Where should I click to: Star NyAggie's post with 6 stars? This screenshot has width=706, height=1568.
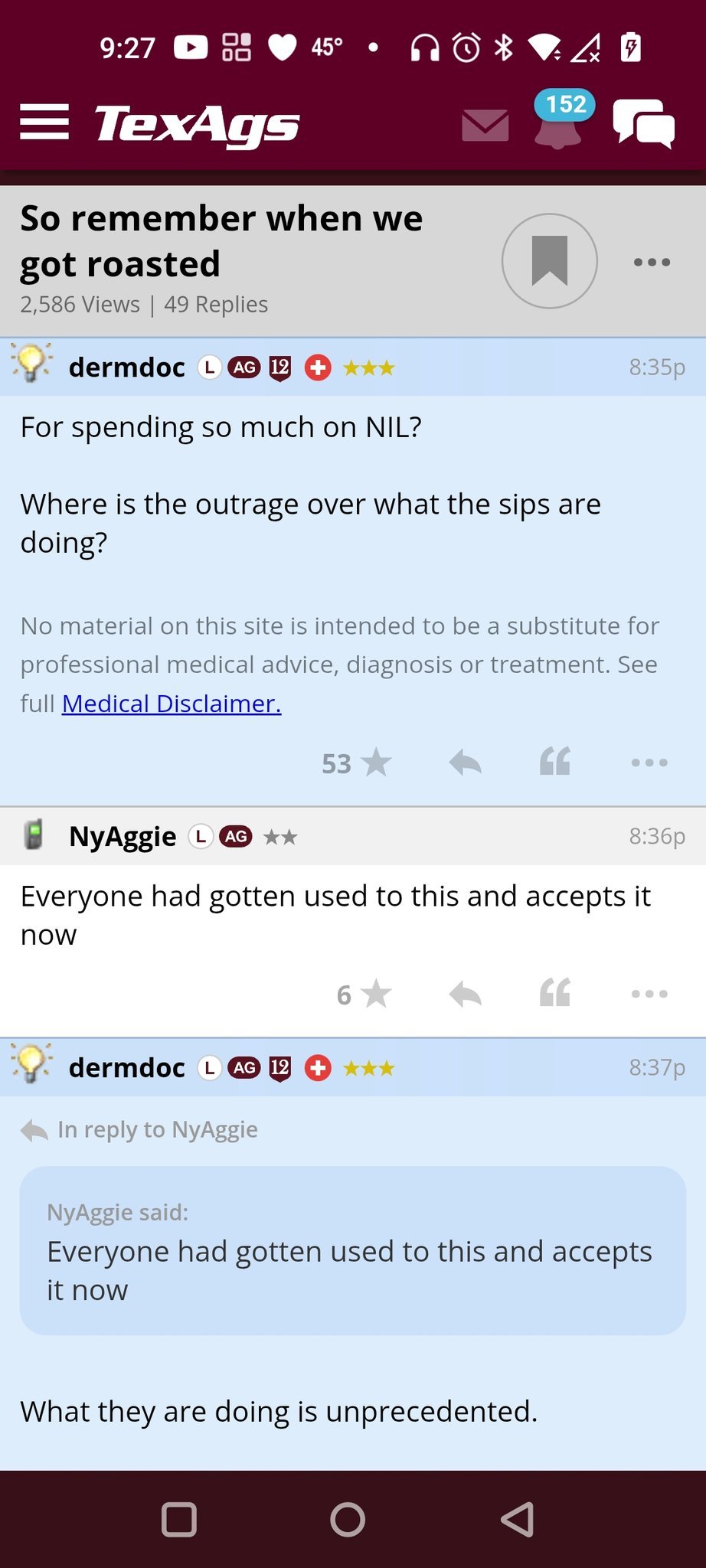coord(375,994)
